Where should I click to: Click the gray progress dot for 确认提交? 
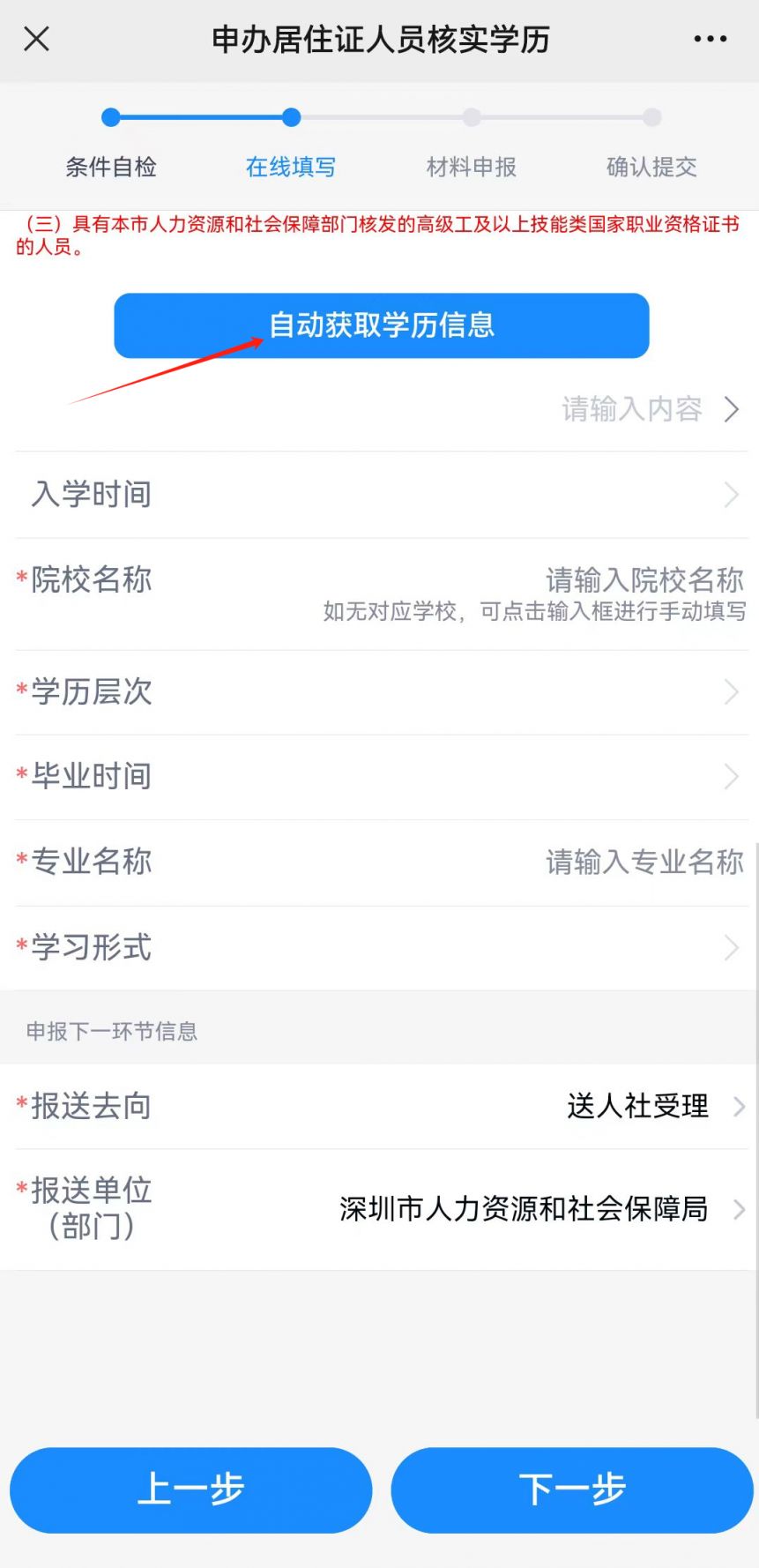651,116
